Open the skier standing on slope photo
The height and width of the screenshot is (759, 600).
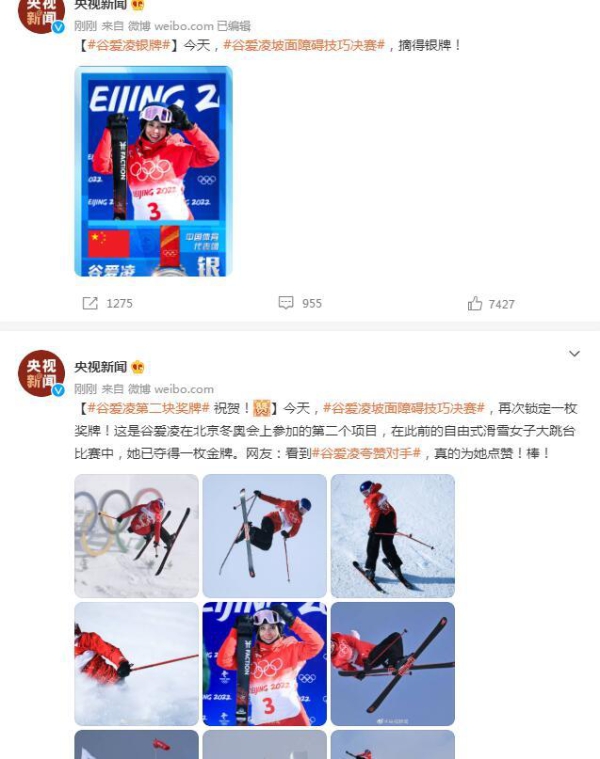tap(392, 536)
